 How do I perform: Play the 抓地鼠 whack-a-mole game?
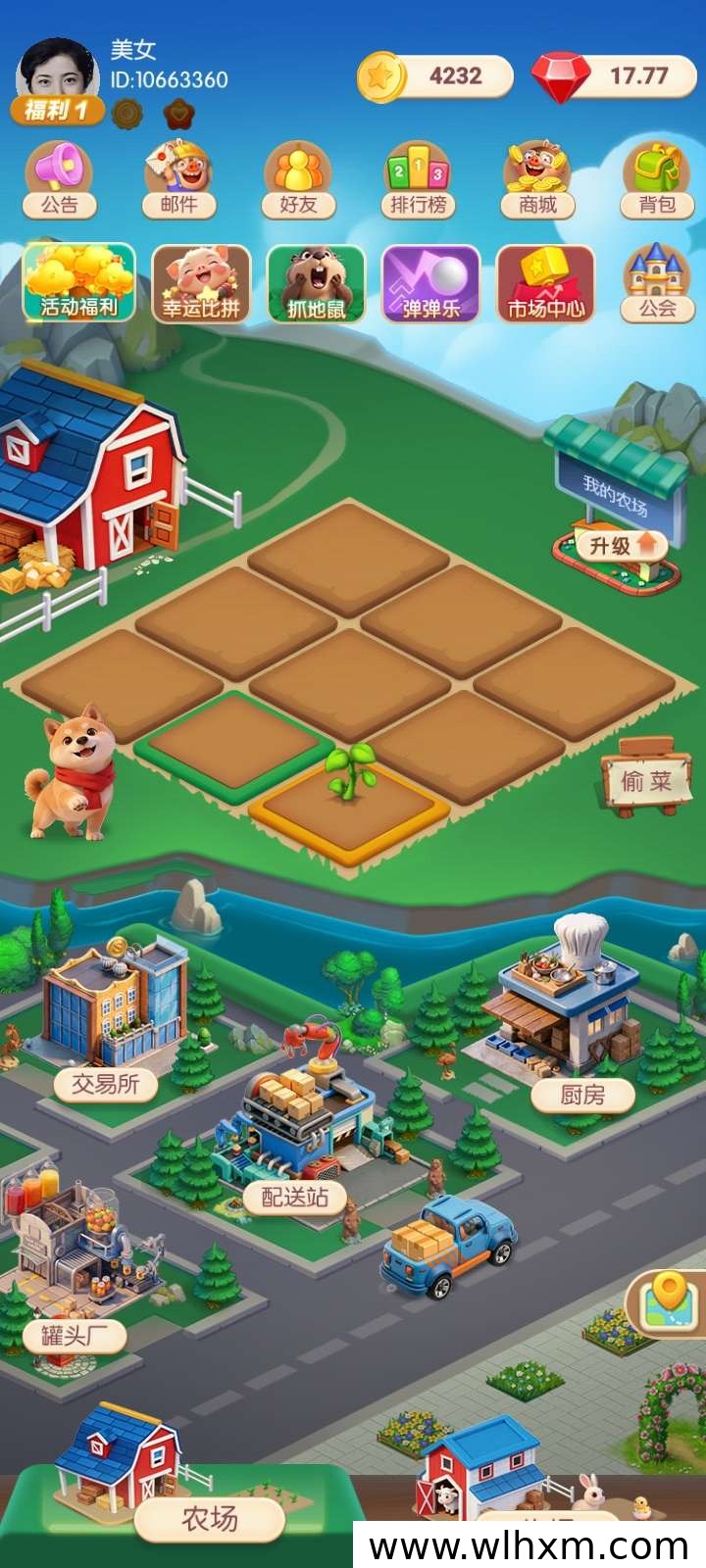pos(317,283)
